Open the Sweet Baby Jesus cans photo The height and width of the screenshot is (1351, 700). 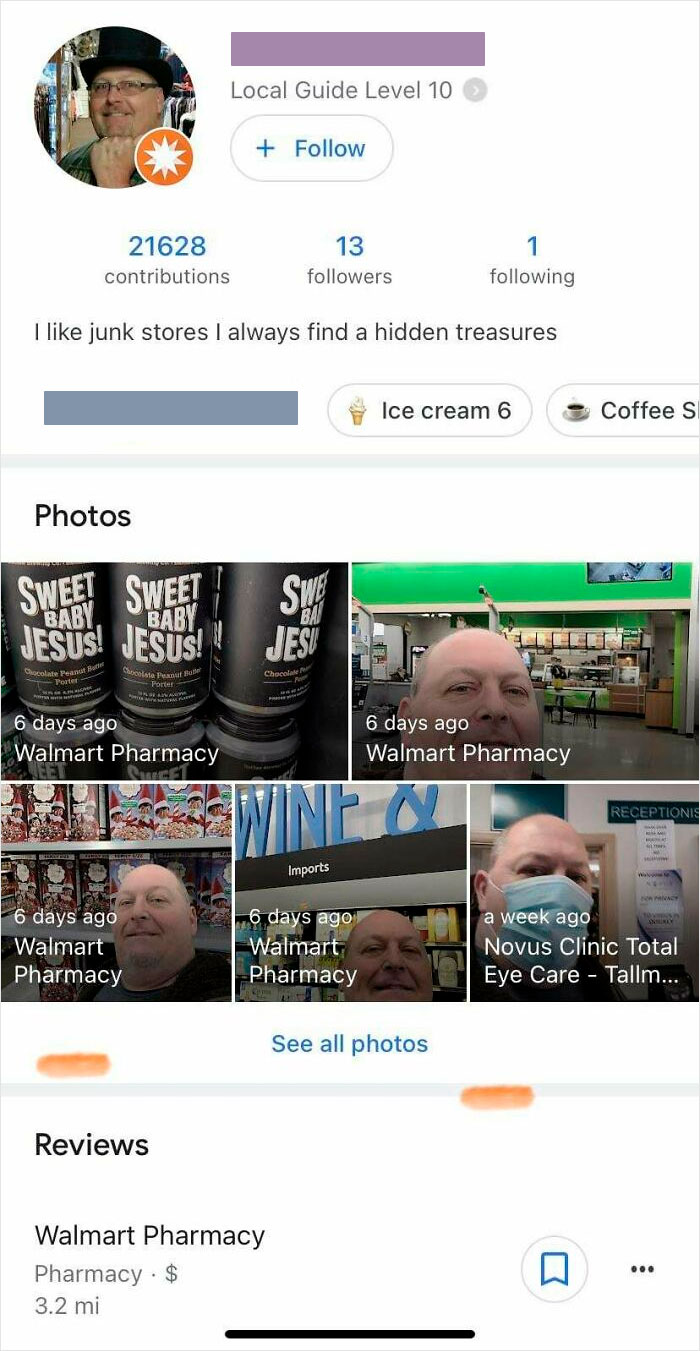174,670
